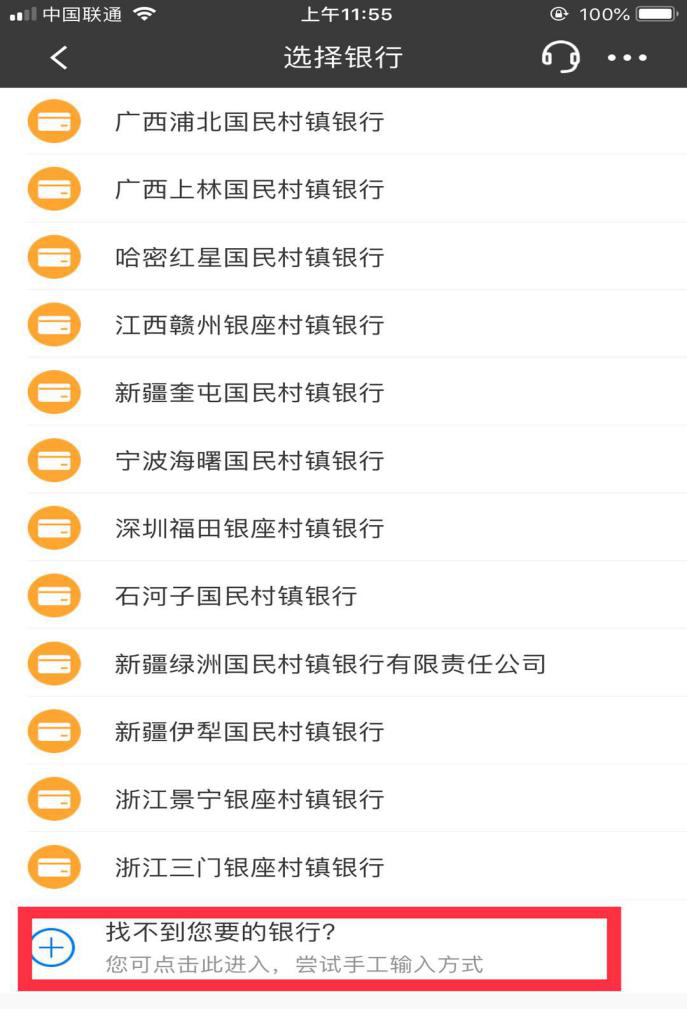Pick 浙江三门银座村镇银行
The image size is (687, 1009).
[250, 867]
